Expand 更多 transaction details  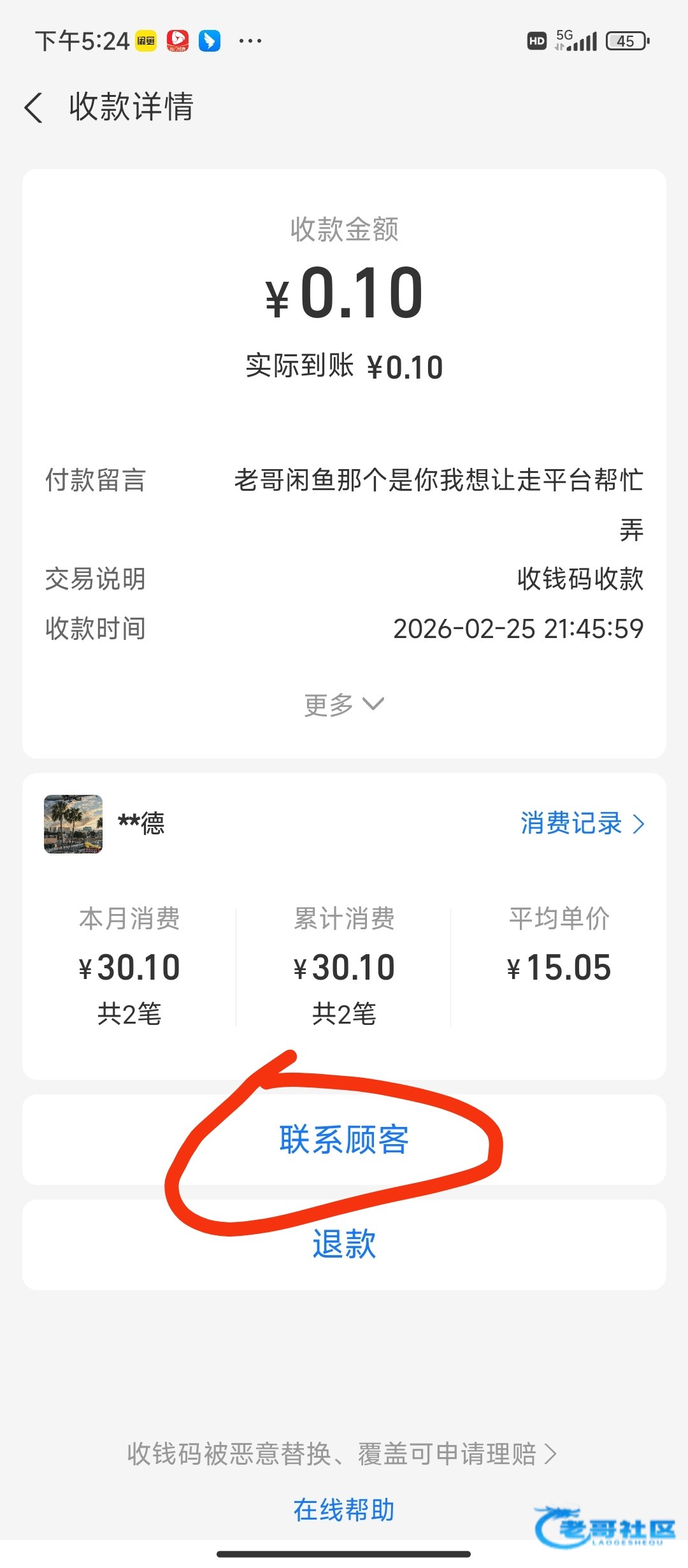tap(344, 705)
